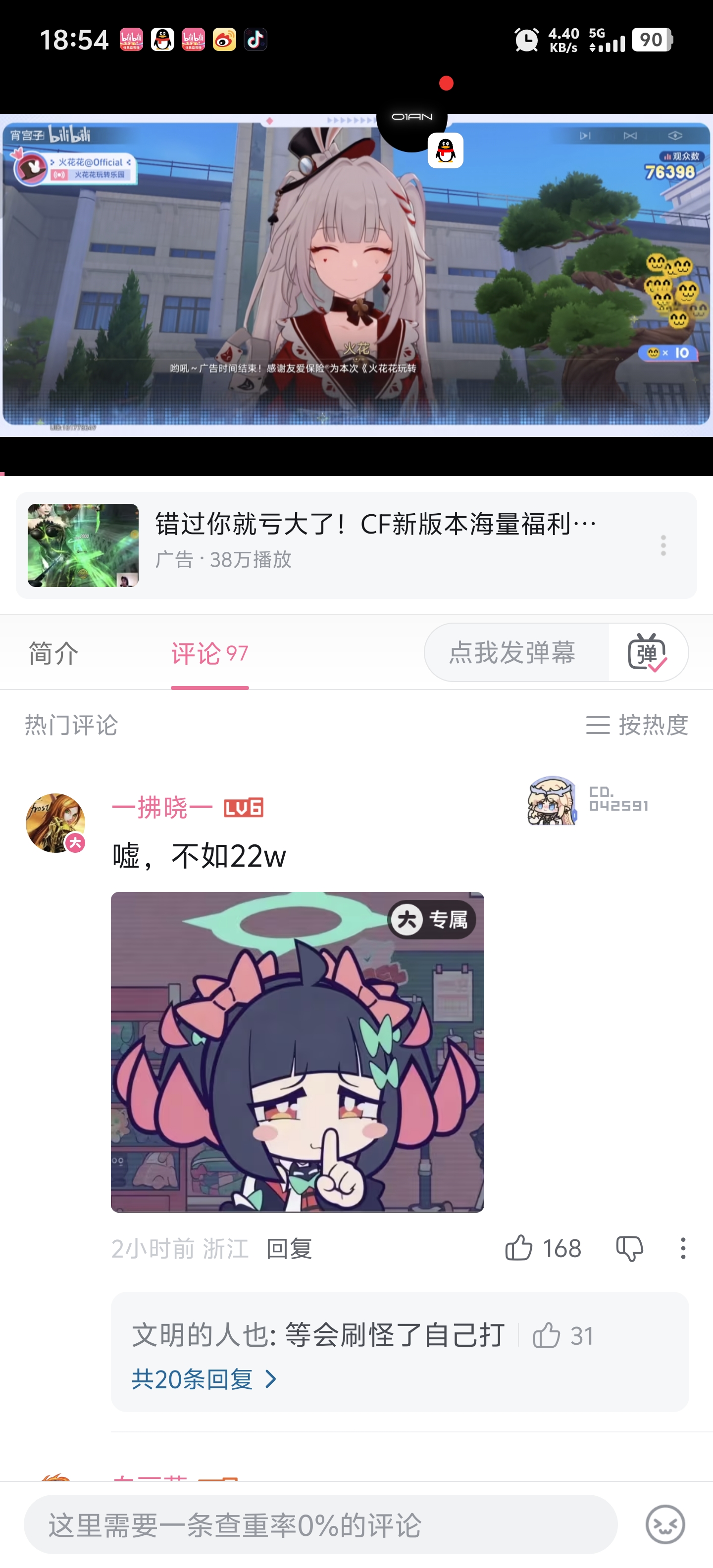Tap the video player to show controls
Image resolution: width=713 pixels, height=1568 pixels.
point(356,274)
